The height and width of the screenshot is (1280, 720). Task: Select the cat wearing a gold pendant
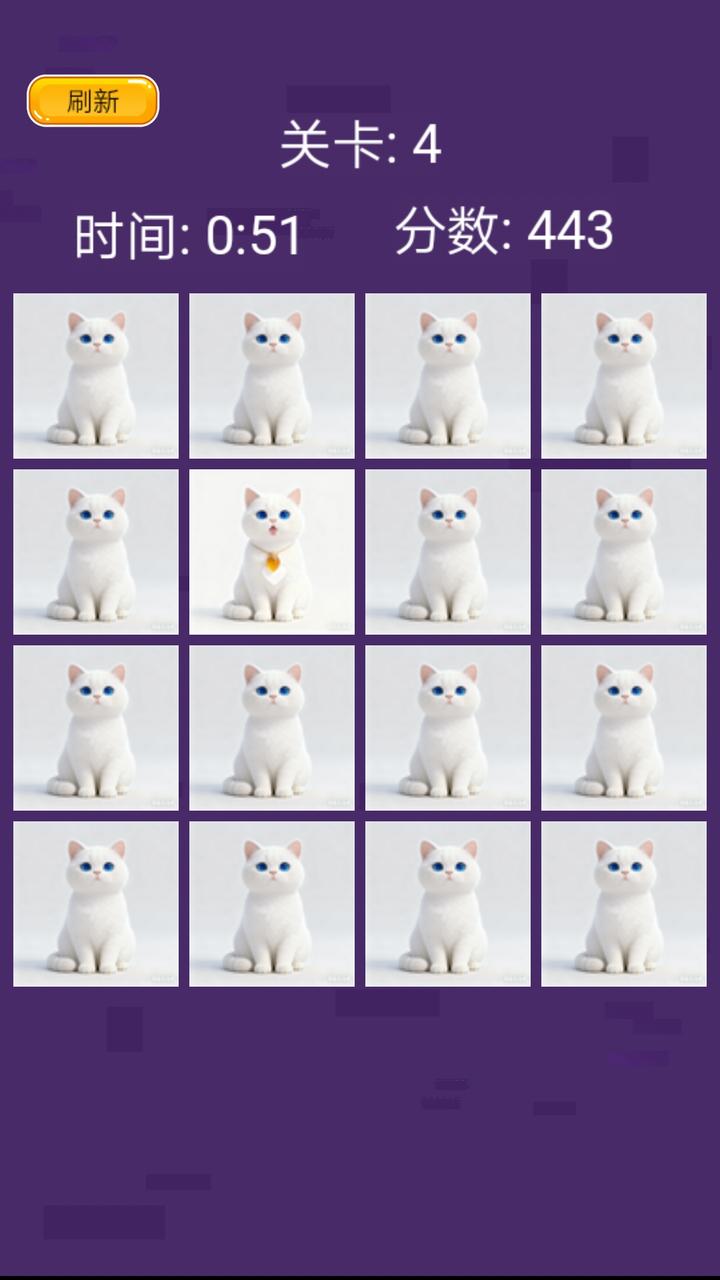tap(272, 552)
